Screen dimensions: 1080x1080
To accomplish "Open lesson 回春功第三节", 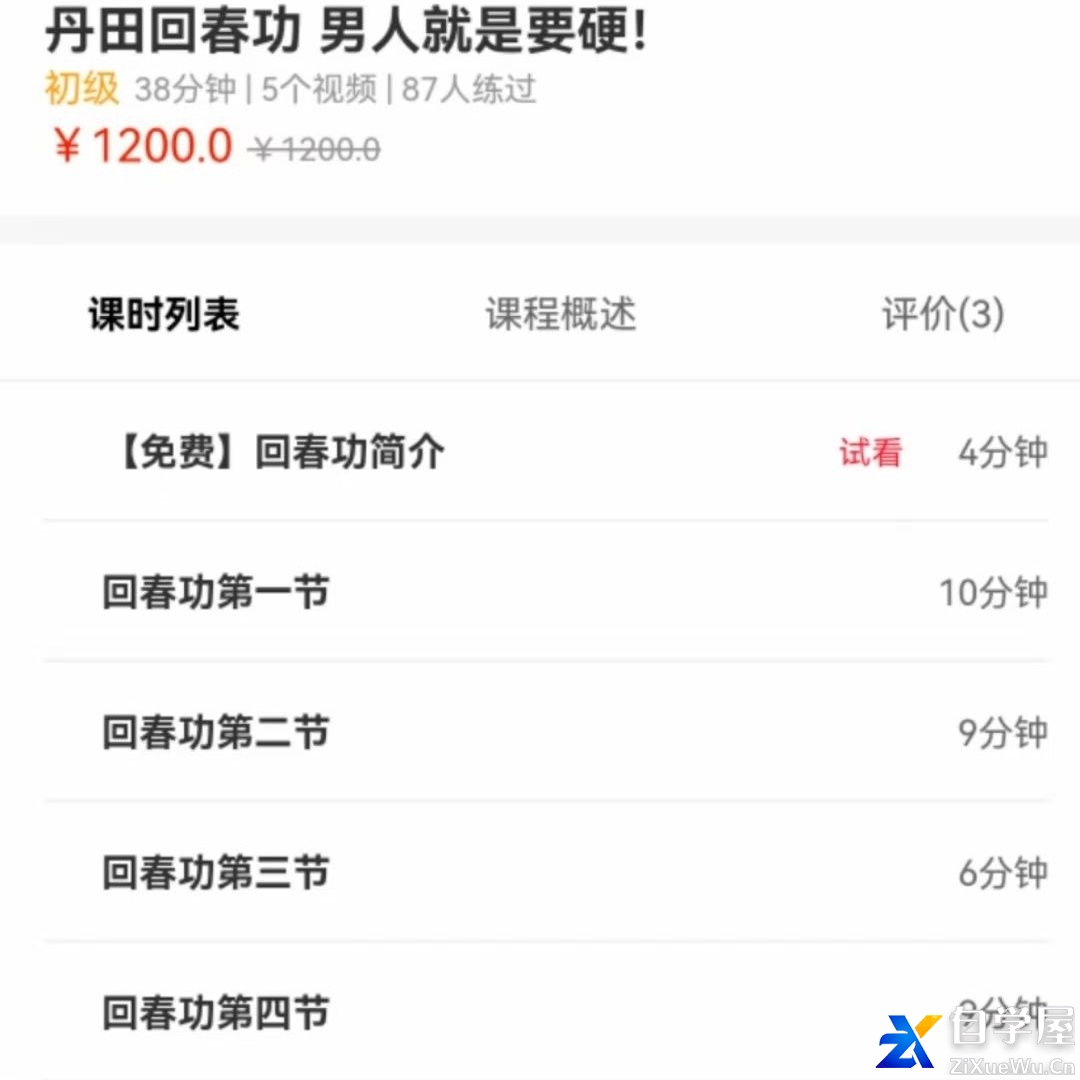I will [216, 872].
